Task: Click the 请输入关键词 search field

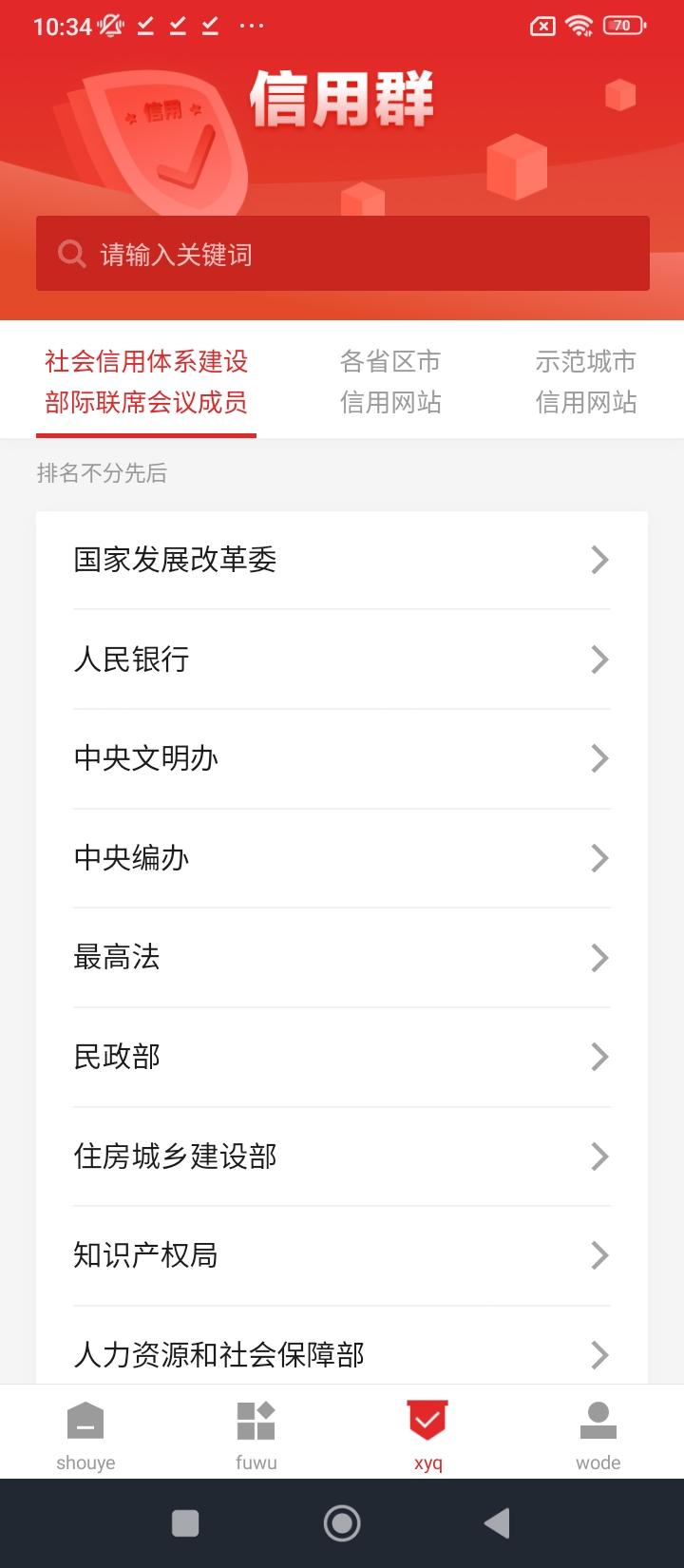Action: [342, 253]
